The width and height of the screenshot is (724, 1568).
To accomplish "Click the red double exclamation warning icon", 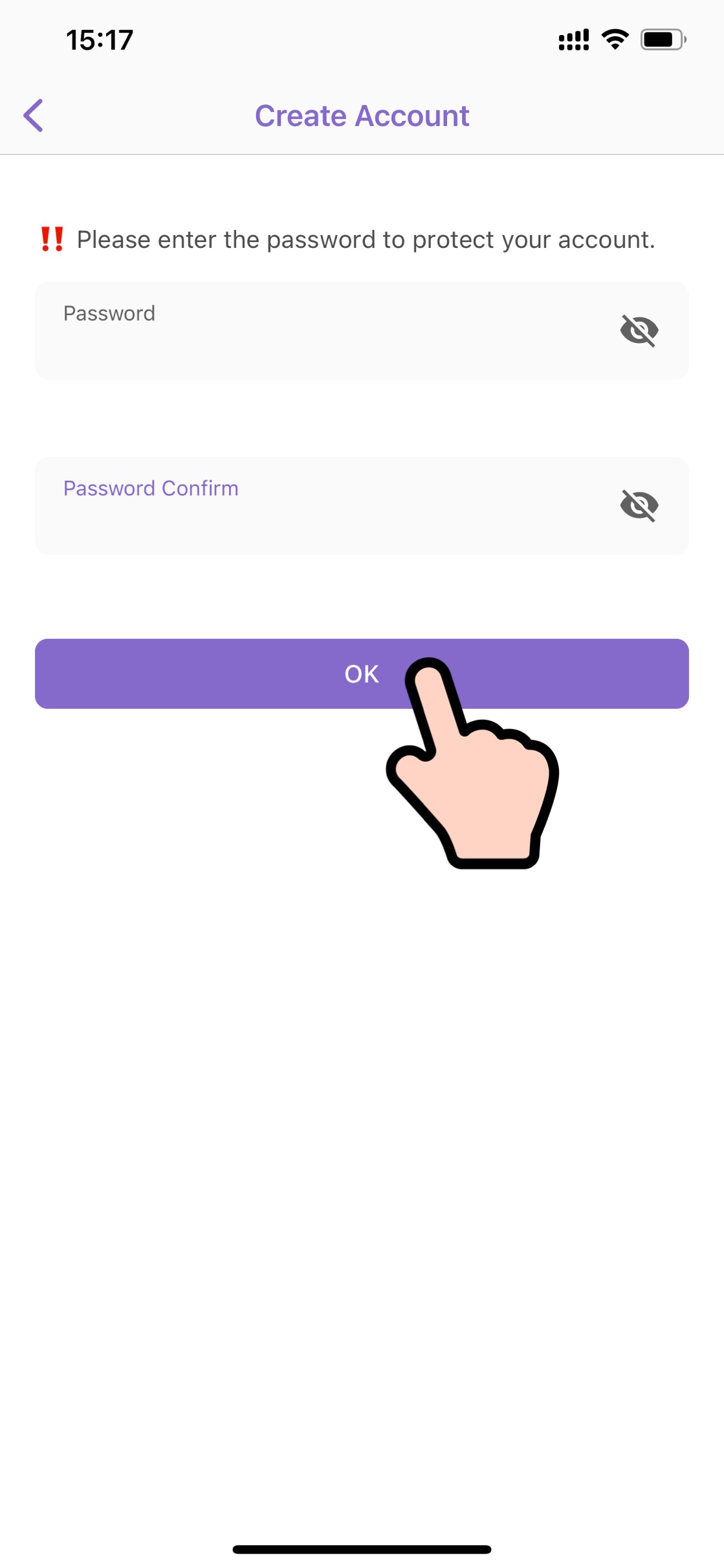I will pyautogui.click(x=51, y=239).
